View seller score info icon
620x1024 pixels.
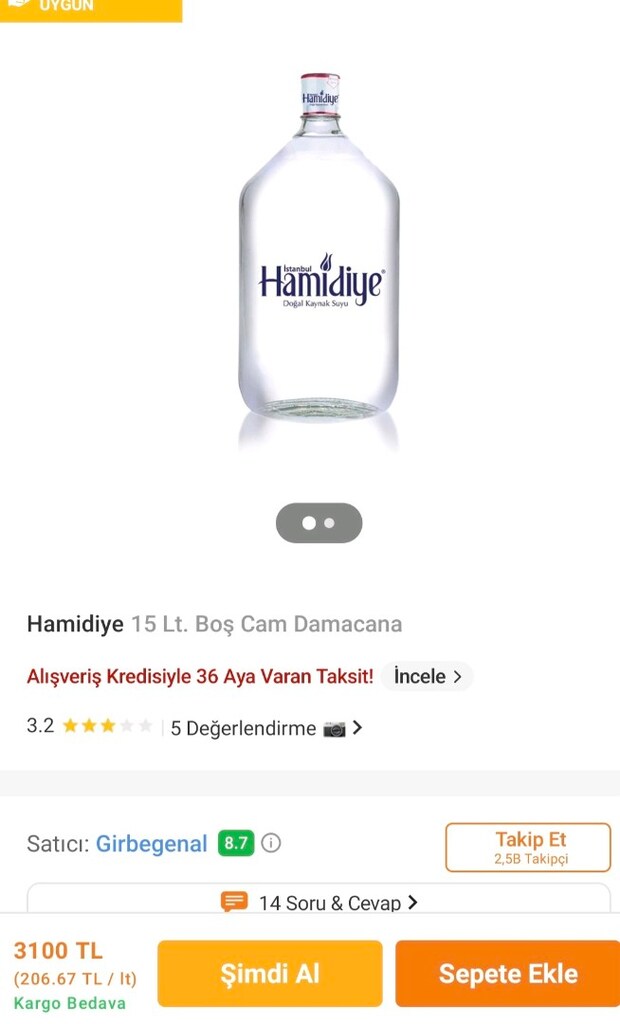(x=271, y=843)
